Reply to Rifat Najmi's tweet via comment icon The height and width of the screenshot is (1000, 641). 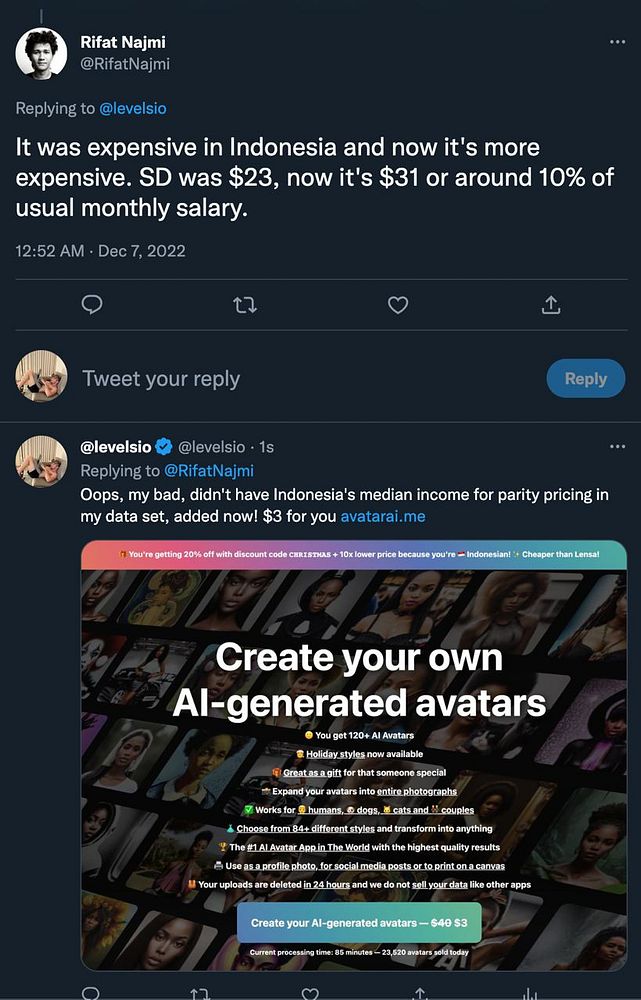(92, 305)
